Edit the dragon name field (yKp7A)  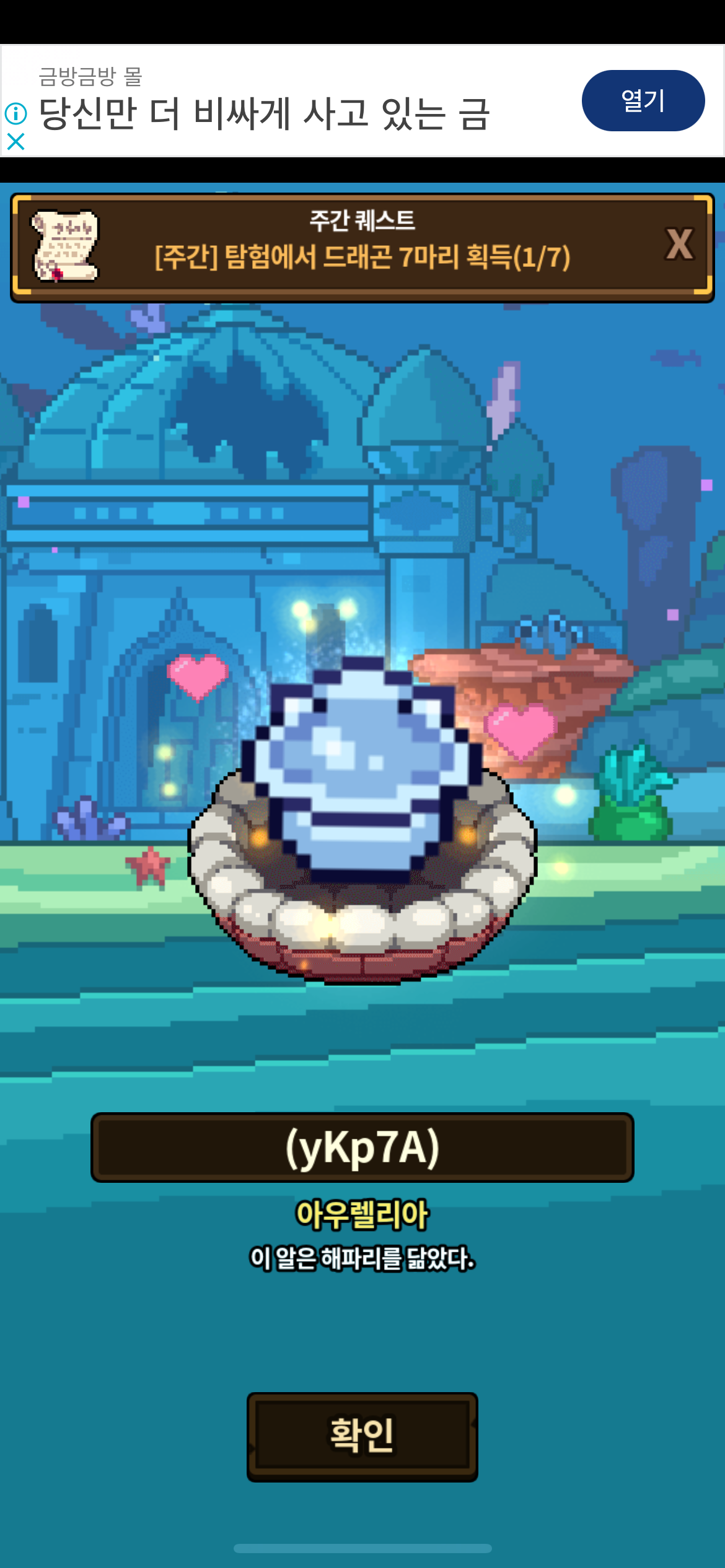(x=362, y=1148)
